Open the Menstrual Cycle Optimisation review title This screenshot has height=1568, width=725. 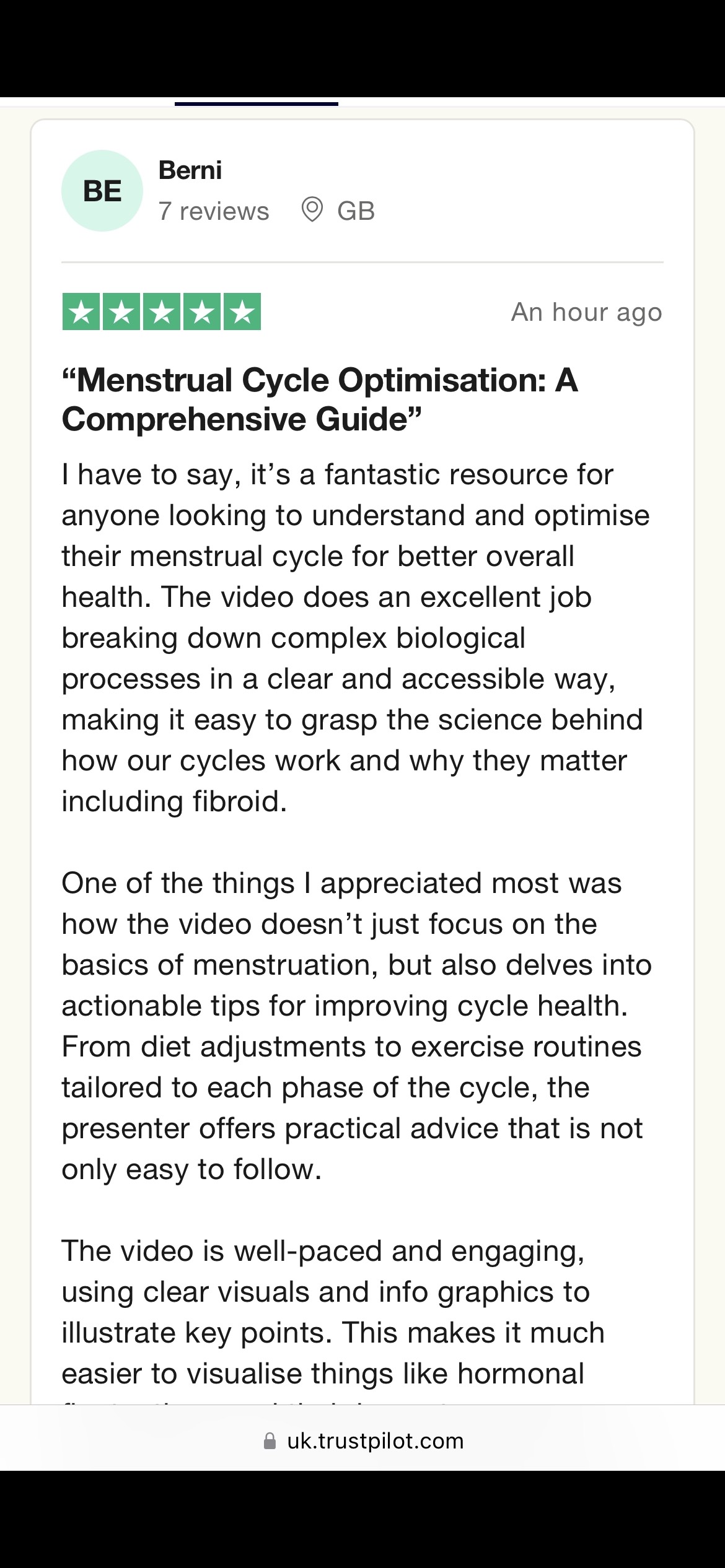click(x=320, y=399)
